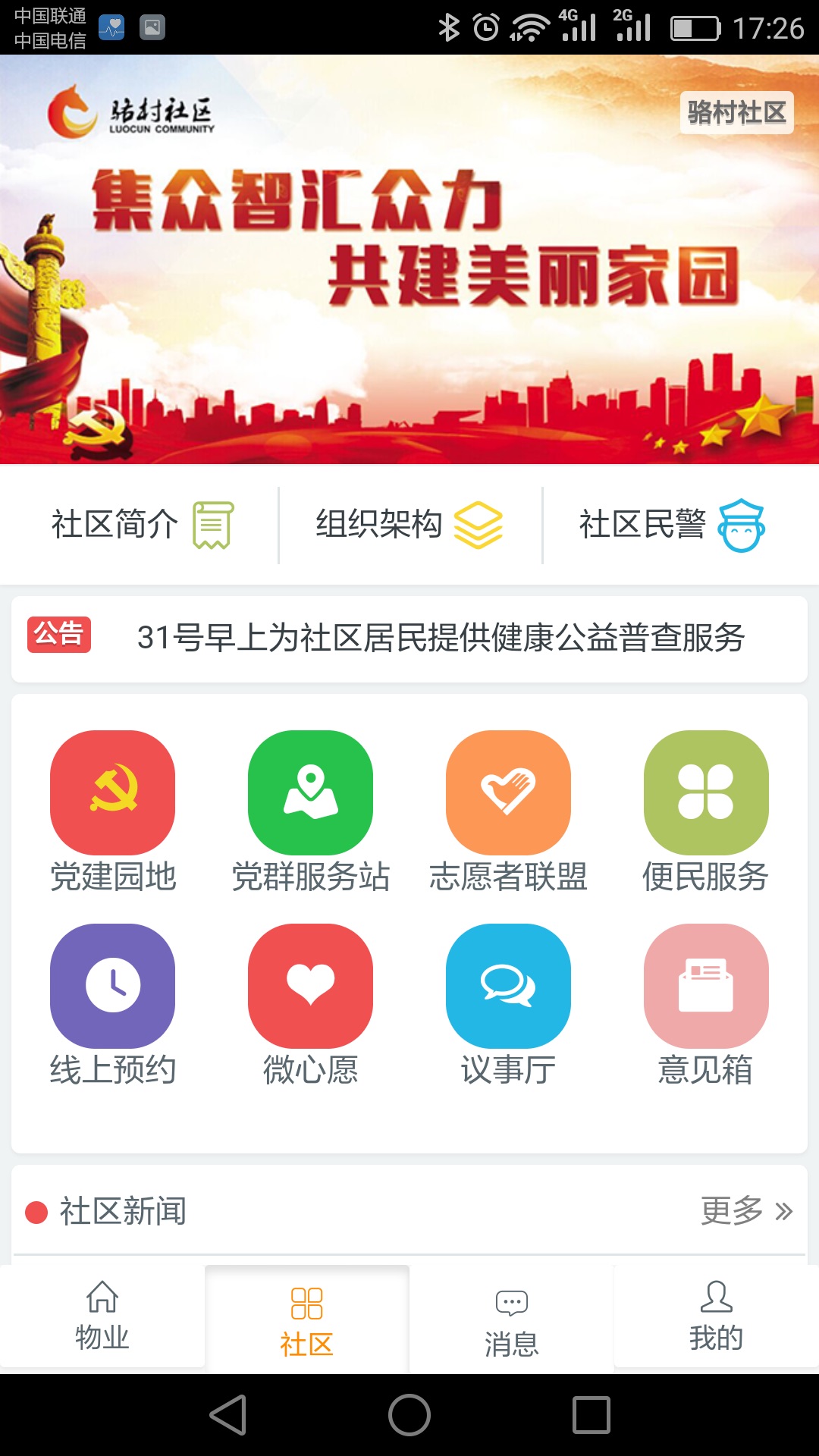Open 意见箱 suggestion box
This screenshot has width=819, height=1456.
(x=706, y=986)
